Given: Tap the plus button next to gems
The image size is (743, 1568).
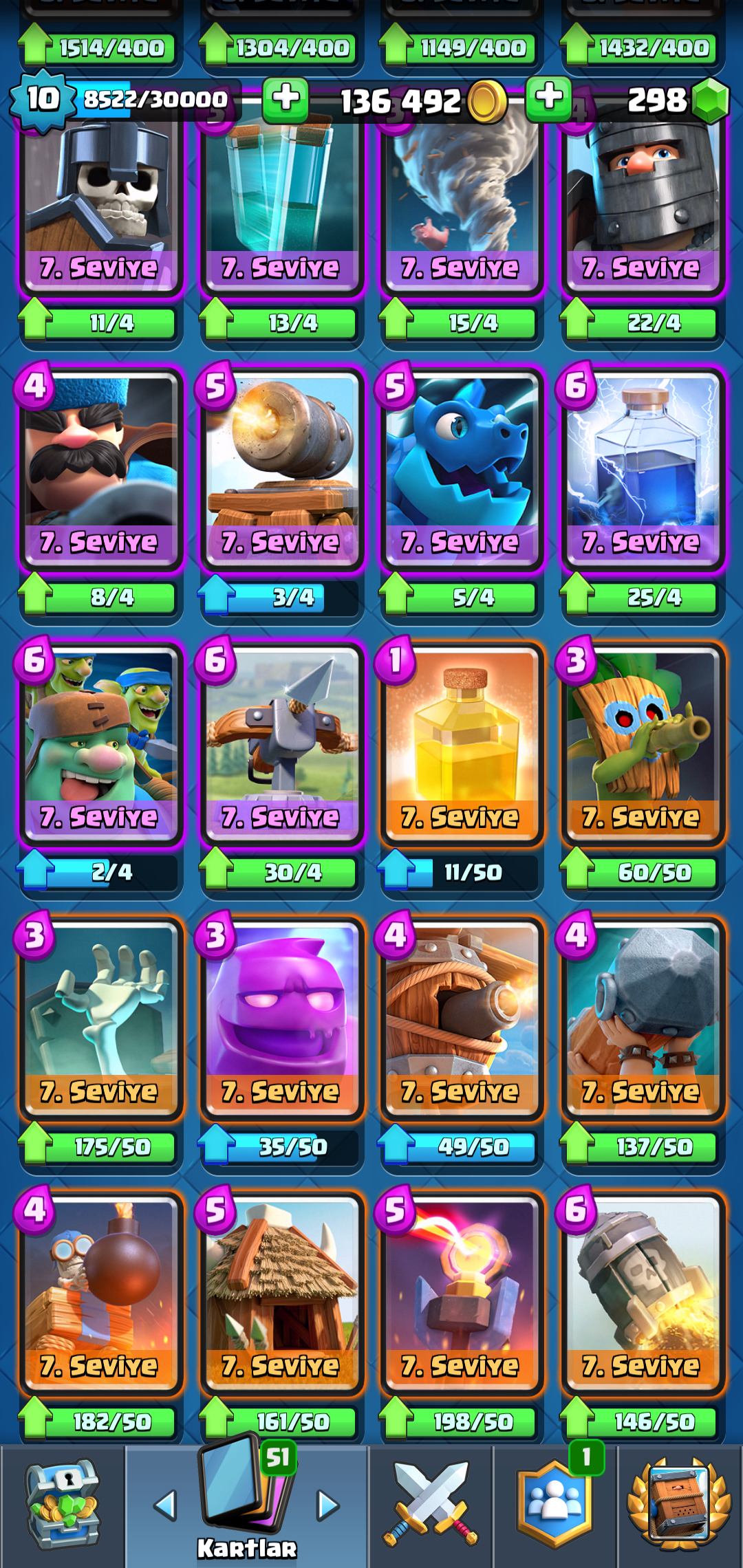Looking at the screenshot, I should coord(548,98).
